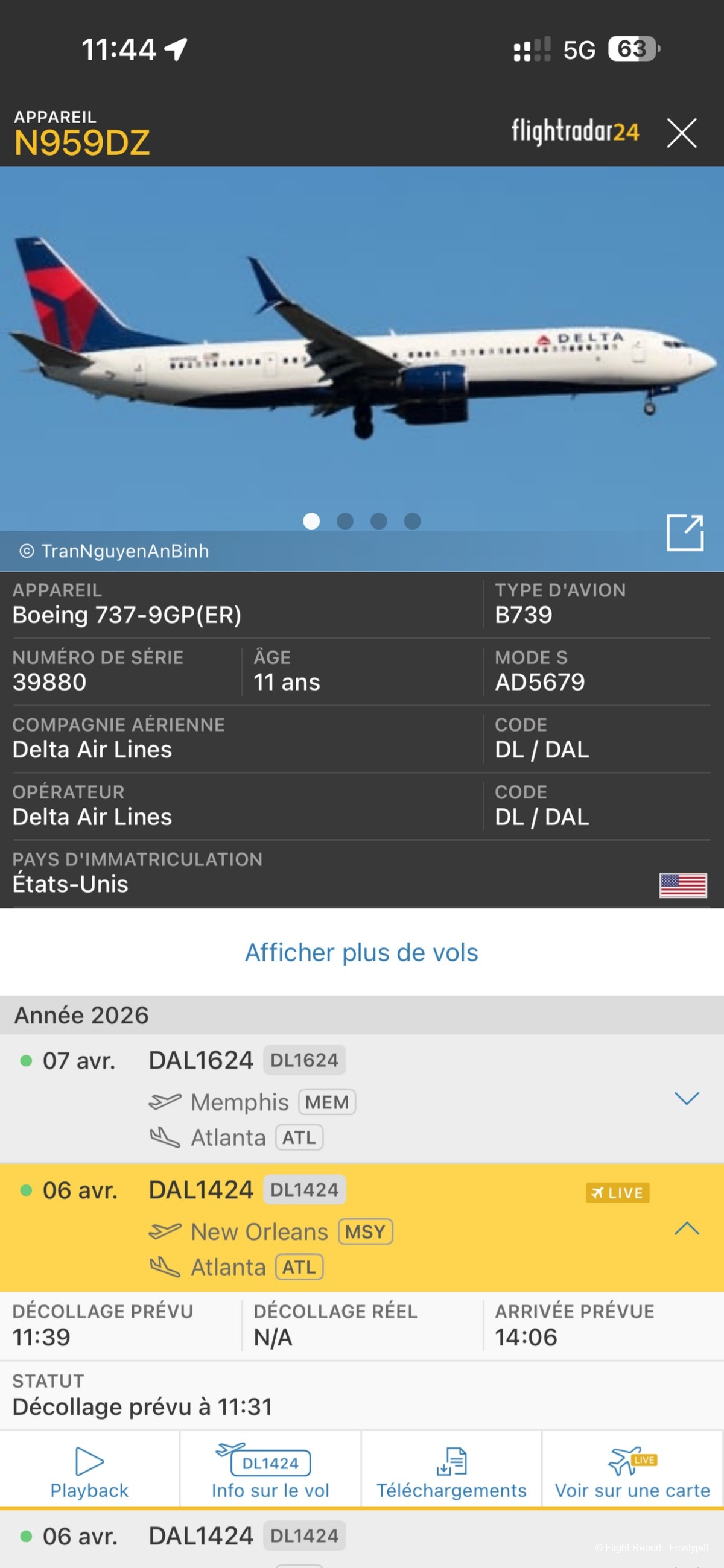This screenshot has height=1568, width=724.
Task: Open the aircraft photo in external view
Action: 684,533
